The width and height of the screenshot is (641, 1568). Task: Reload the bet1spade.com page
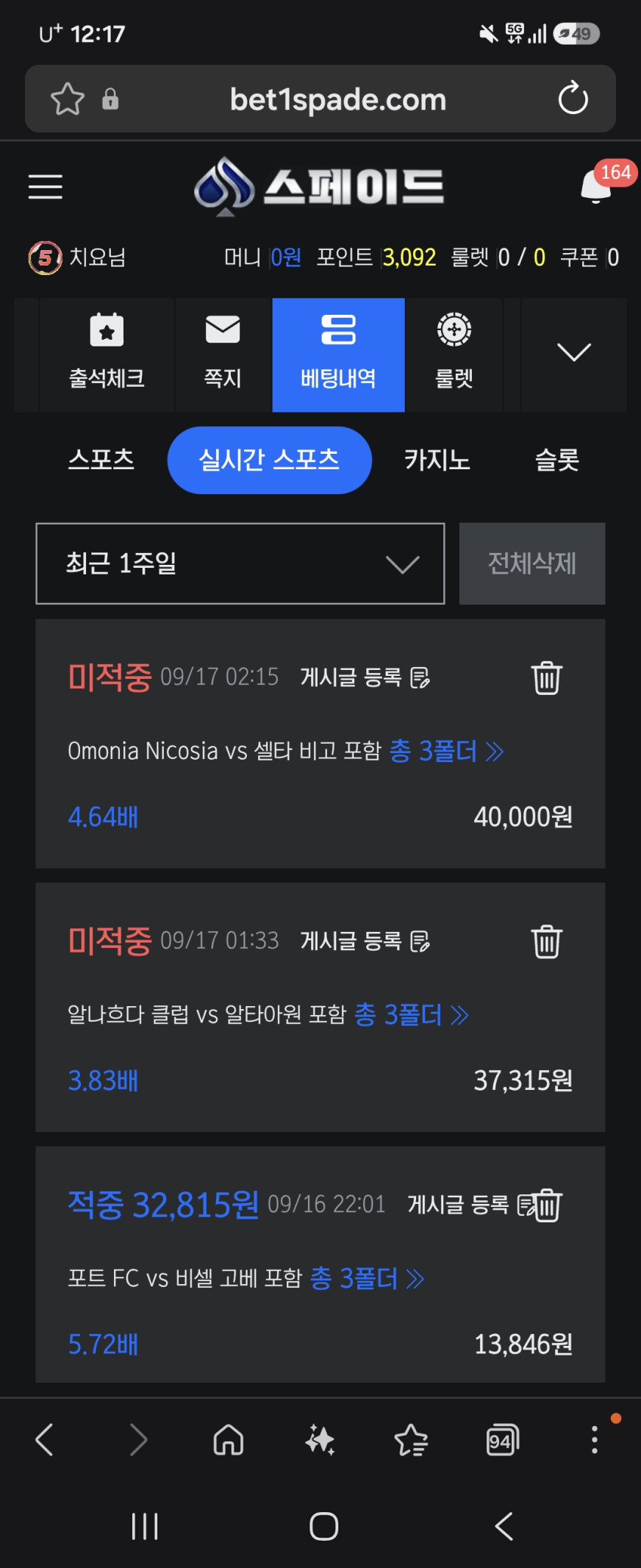[573, 99]
